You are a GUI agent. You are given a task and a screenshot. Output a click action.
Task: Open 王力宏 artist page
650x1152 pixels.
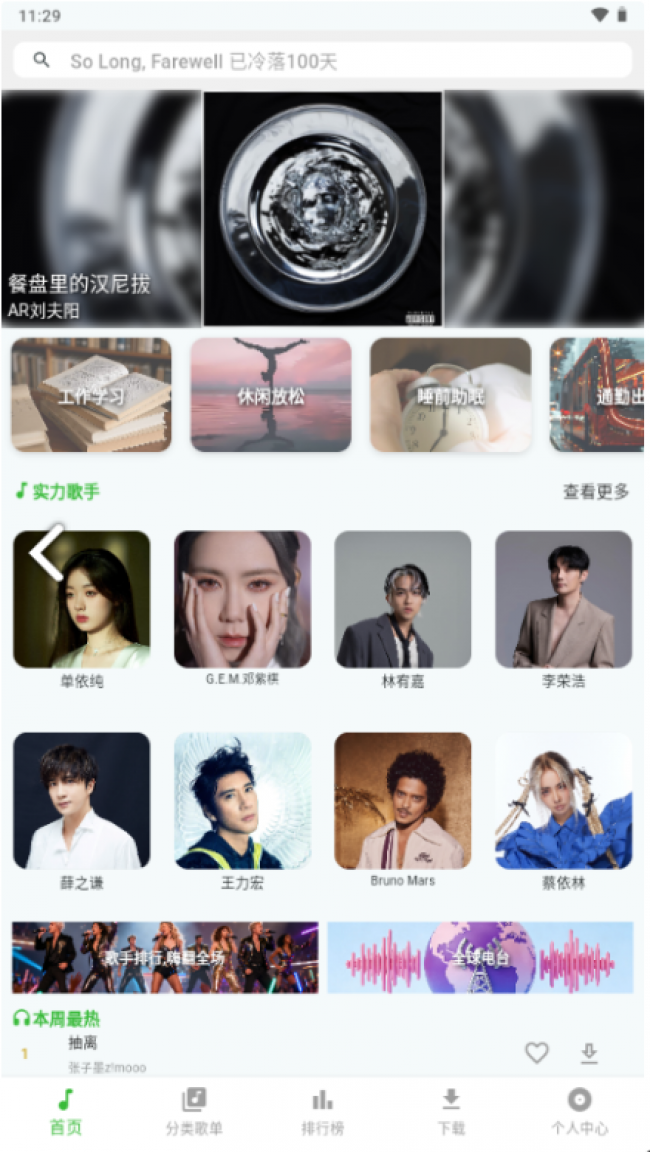click(242, 801)
